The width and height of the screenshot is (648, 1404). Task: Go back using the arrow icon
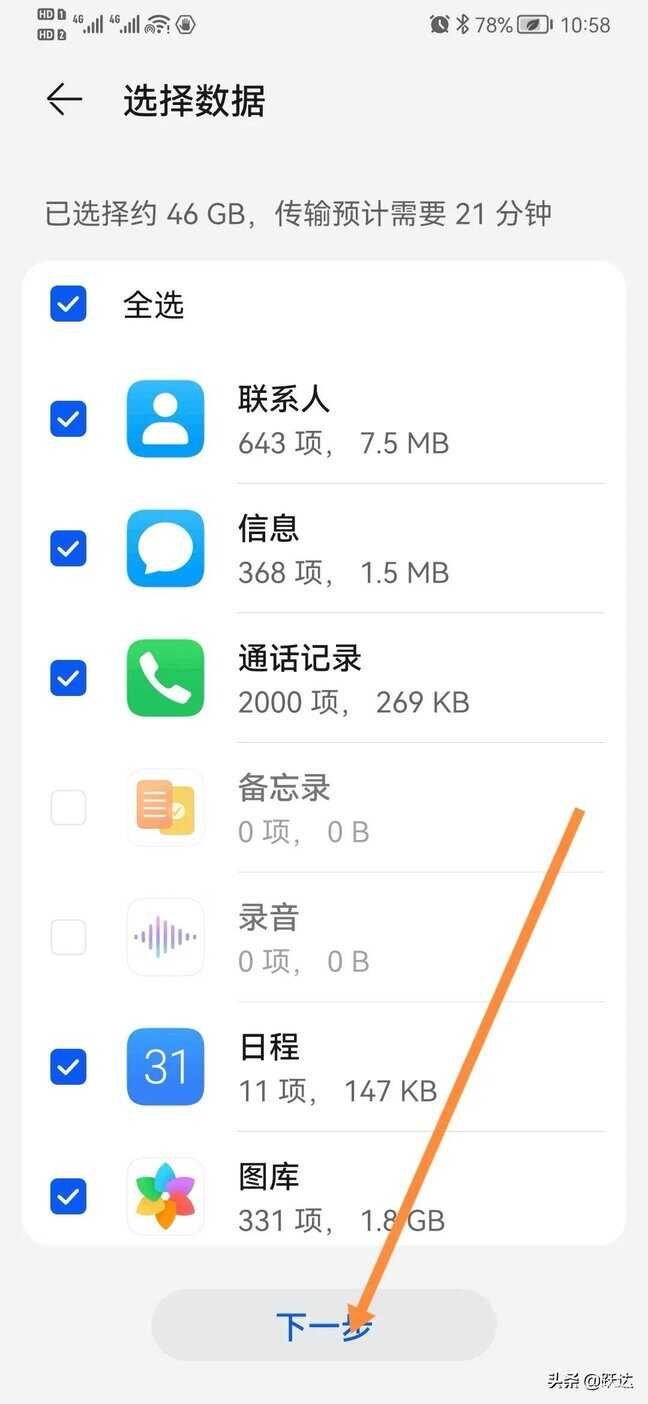pos(64,100)
